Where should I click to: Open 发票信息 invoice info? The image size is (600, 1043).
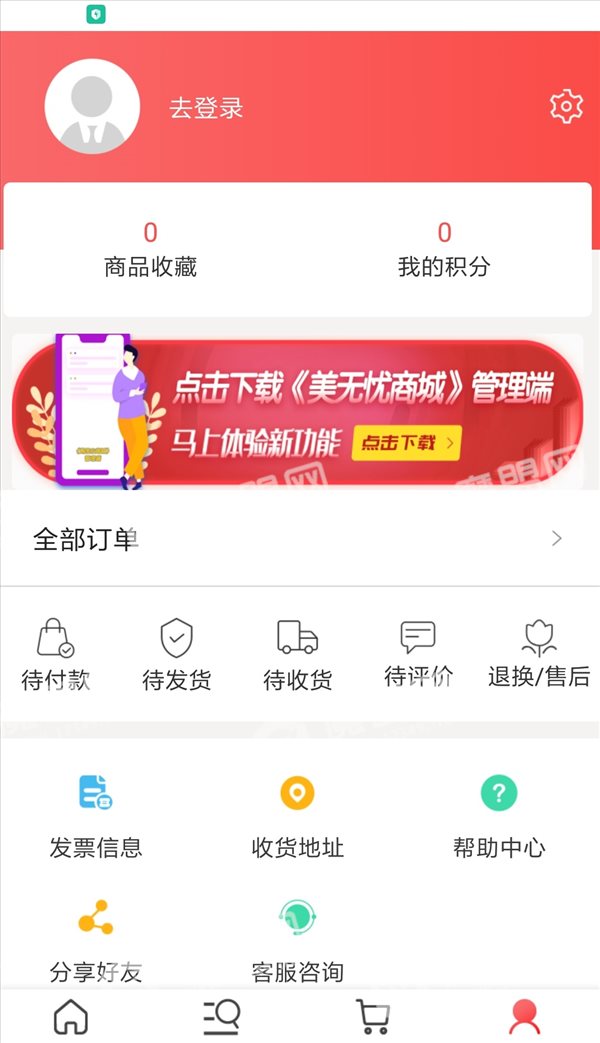(96, 817)
